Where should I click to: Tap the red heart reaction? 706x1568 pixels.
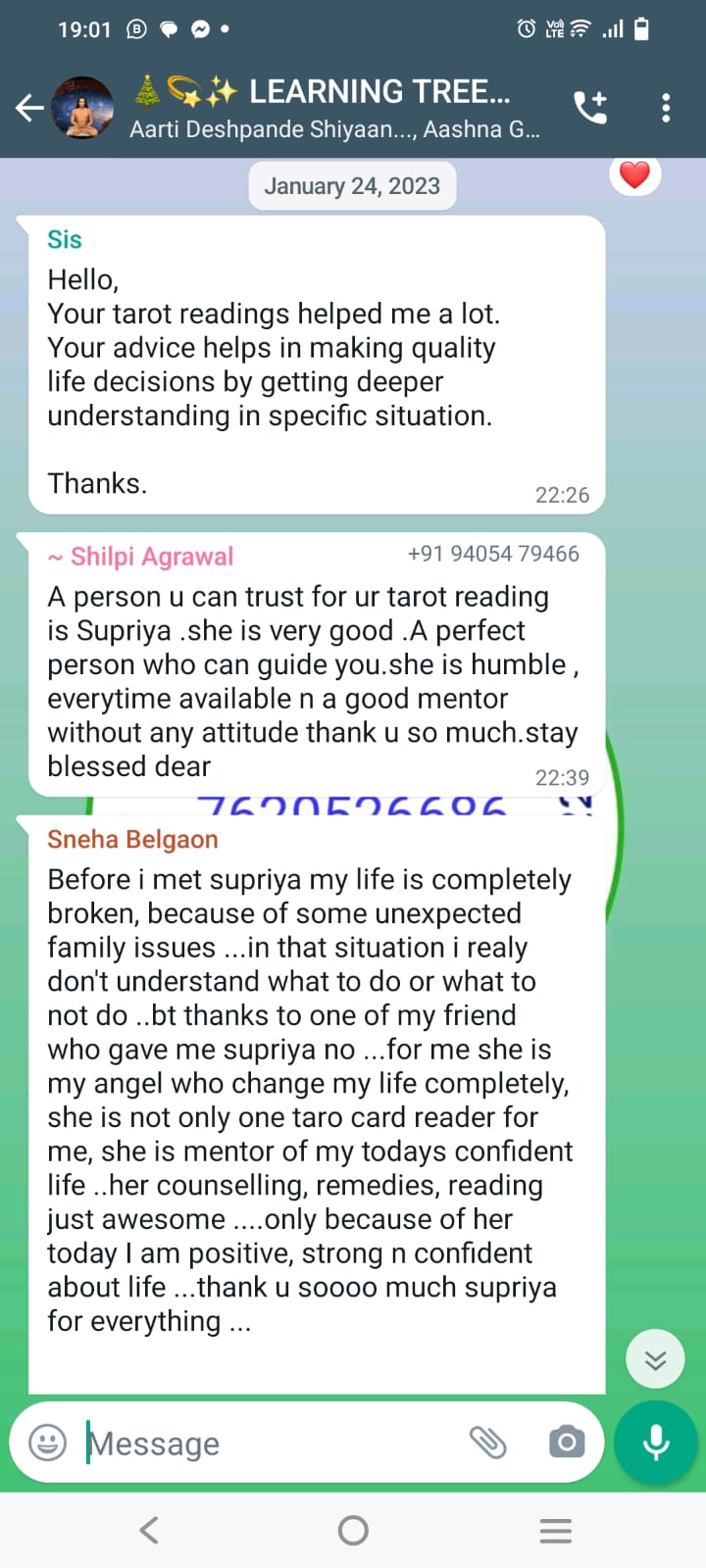635,175
